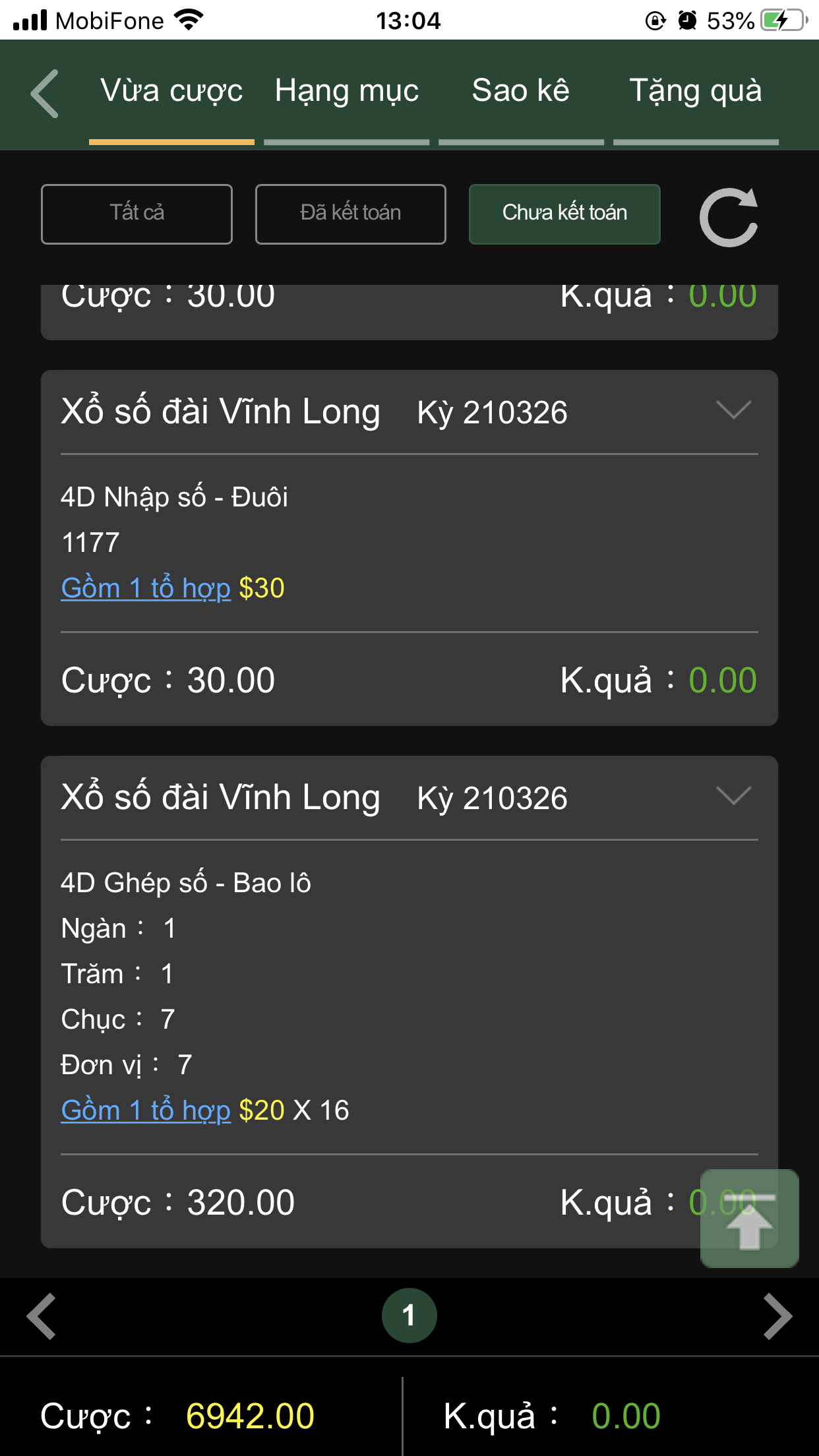Select the Vừa cược tab
819x1456 pixels.
coord(171,92)
